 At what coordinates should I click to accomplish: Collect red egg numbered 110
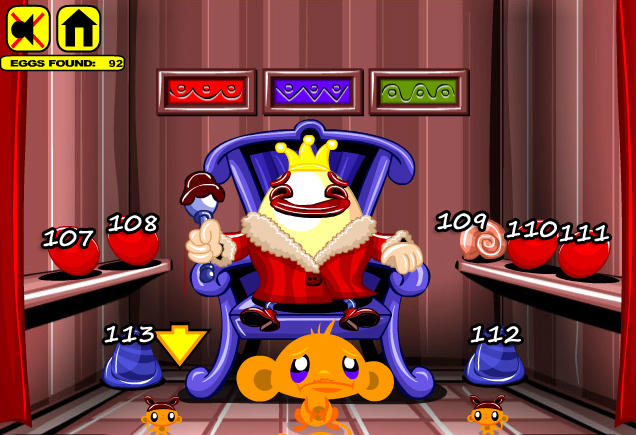[x=529, y=250]
